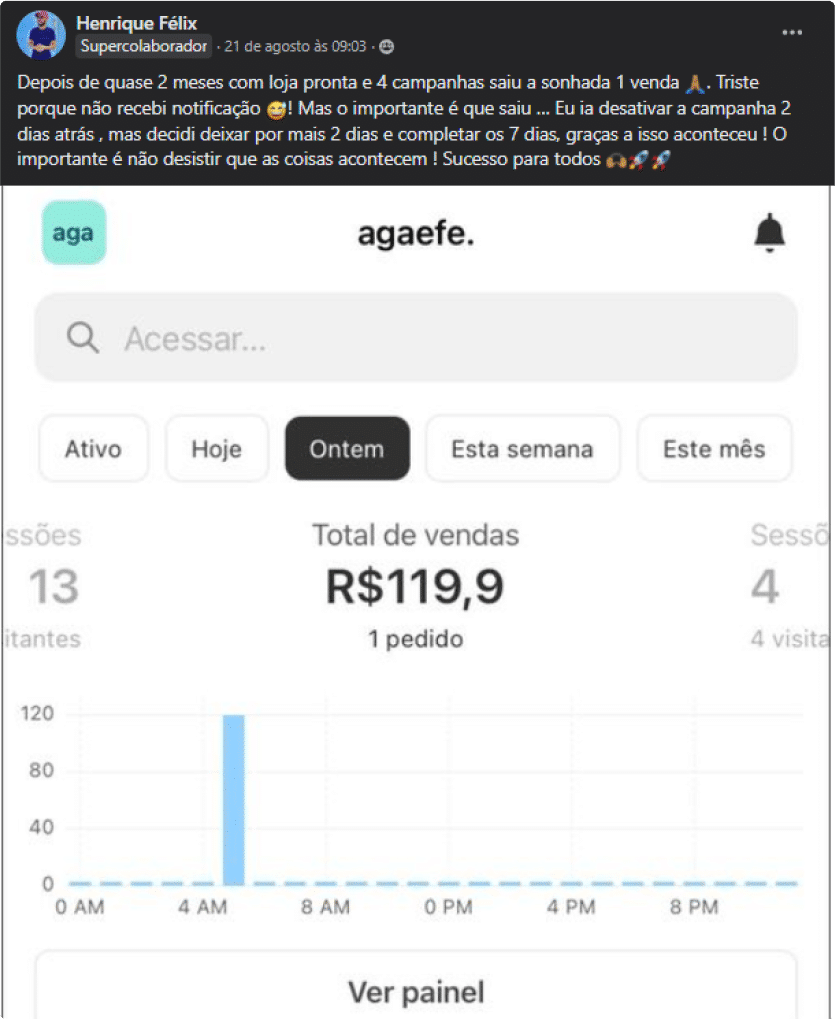Open Henrique Félix's profile from his name

[x=136, y=23]
